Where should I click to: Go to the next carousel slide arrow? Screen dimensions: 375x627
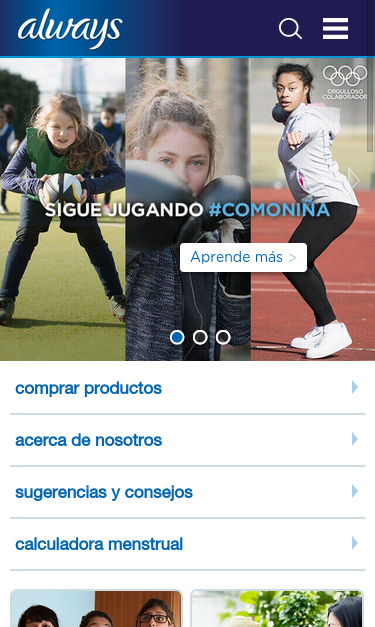[x=354, y=178]
